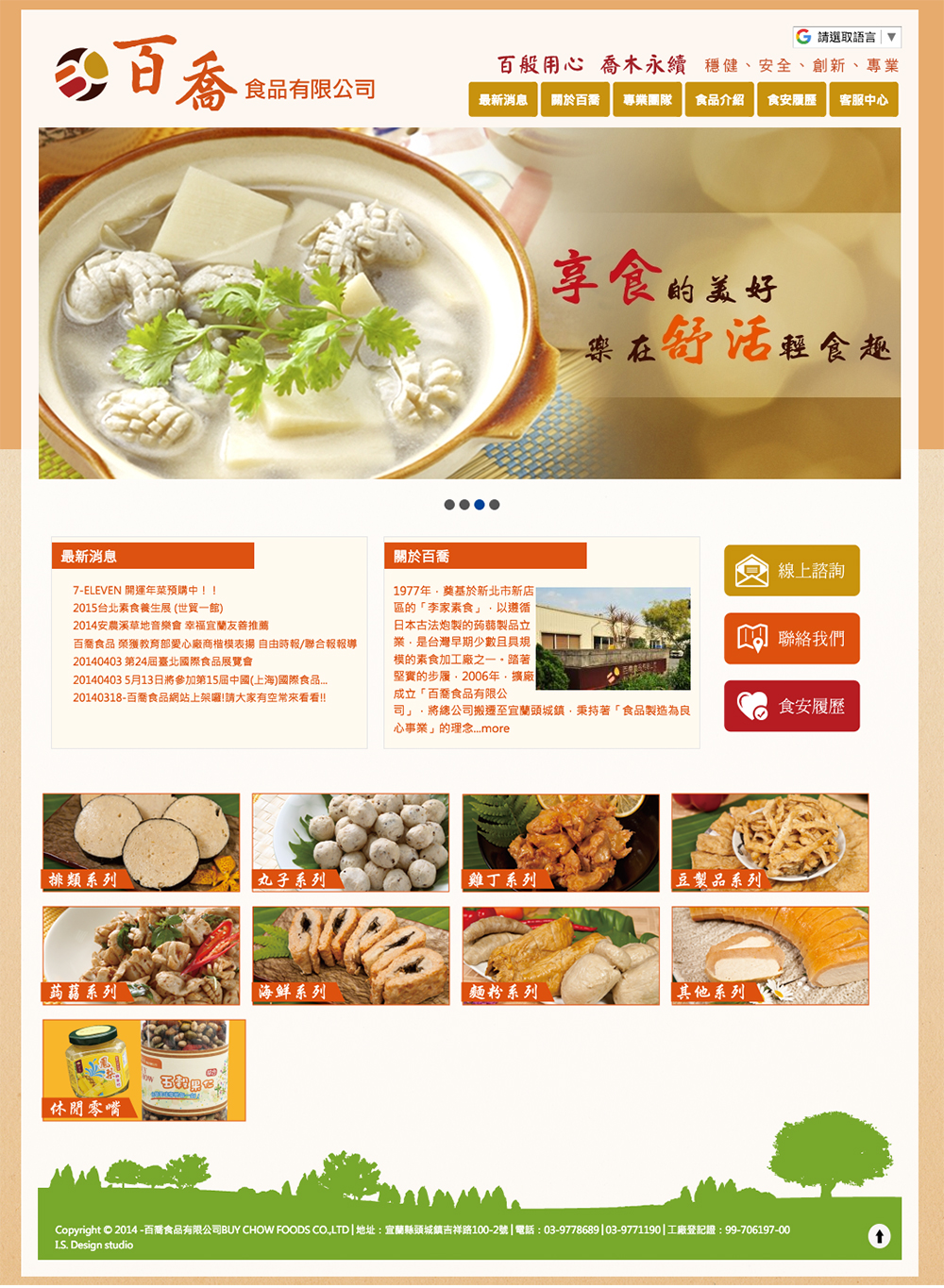Open the red 食安履歷 button

tap(791, 706)
